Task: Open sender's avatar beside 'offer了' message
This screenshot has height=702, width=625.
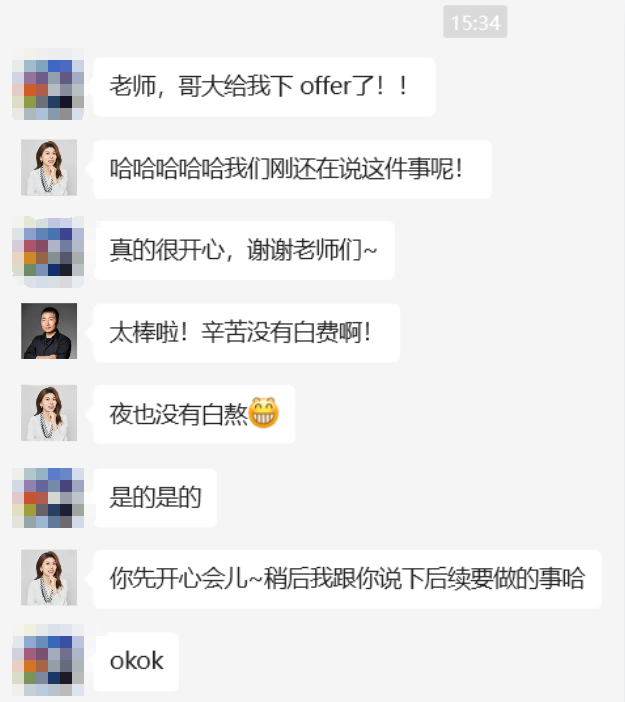Action: (48, 86)
